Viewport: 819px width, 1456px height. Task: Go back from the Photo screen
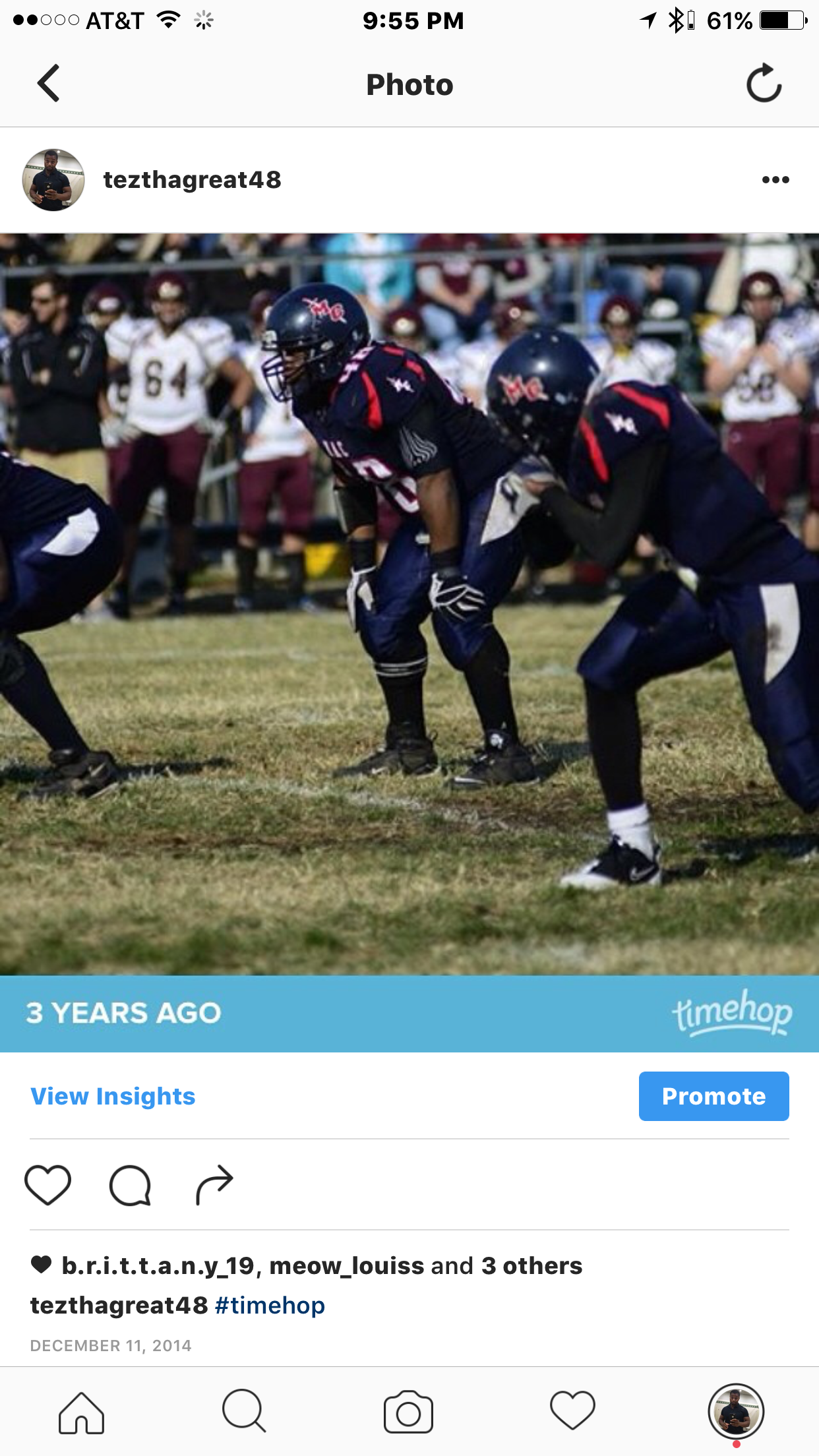coord(49,84)
